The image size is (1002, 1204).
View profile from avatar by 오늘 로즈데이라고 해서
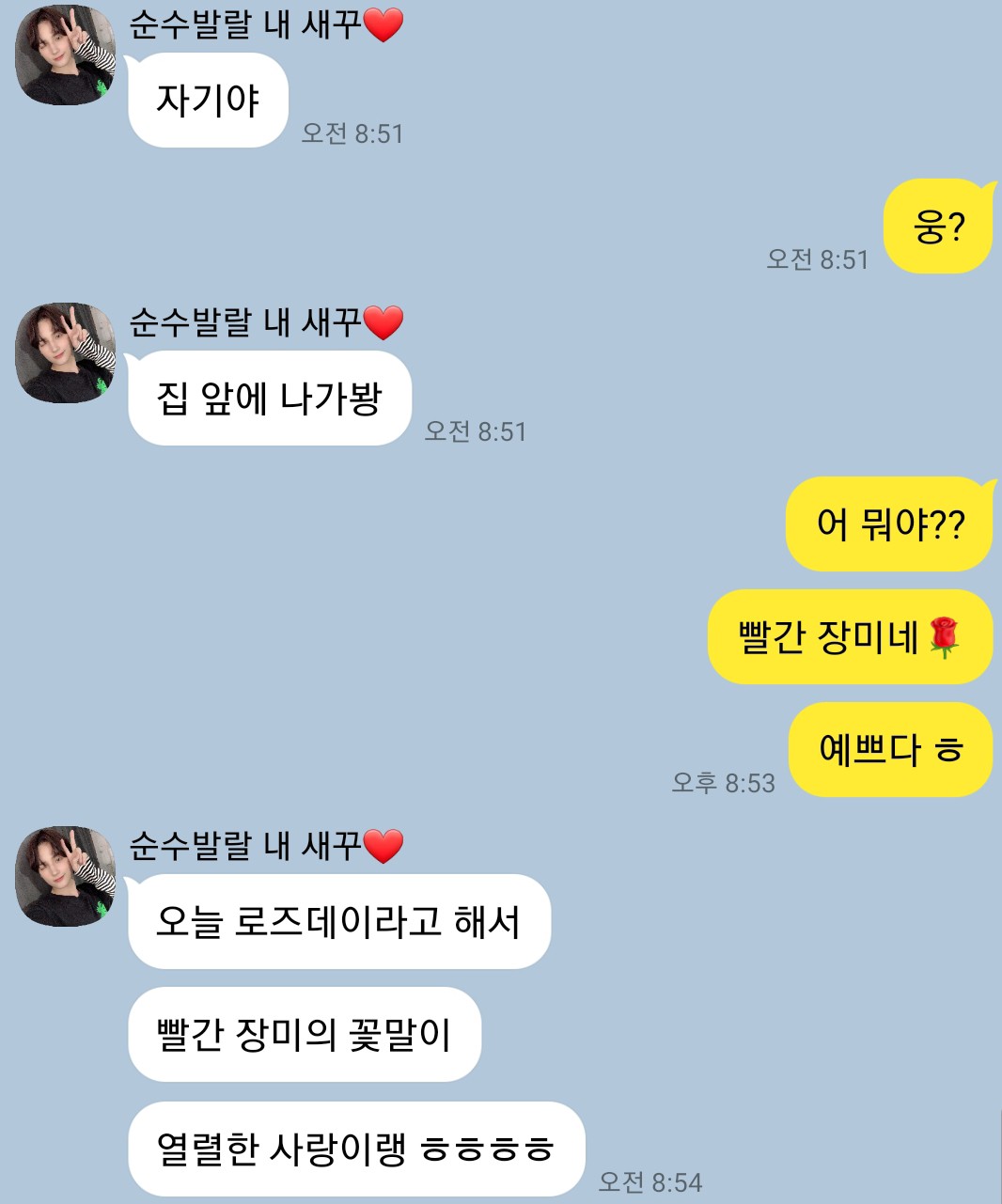[x=65, y=876]
